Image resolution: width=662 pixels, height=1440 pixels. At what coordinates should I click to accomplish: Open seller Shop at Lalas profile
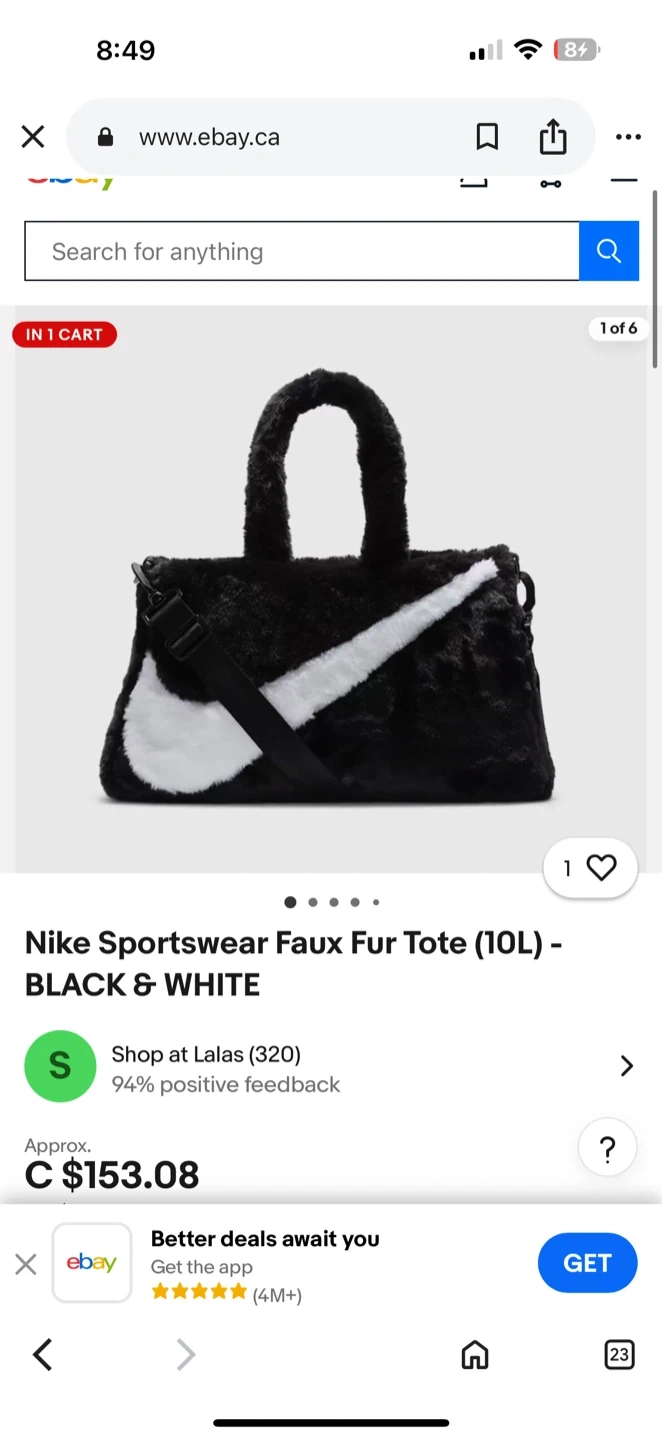coord(330,1067)
